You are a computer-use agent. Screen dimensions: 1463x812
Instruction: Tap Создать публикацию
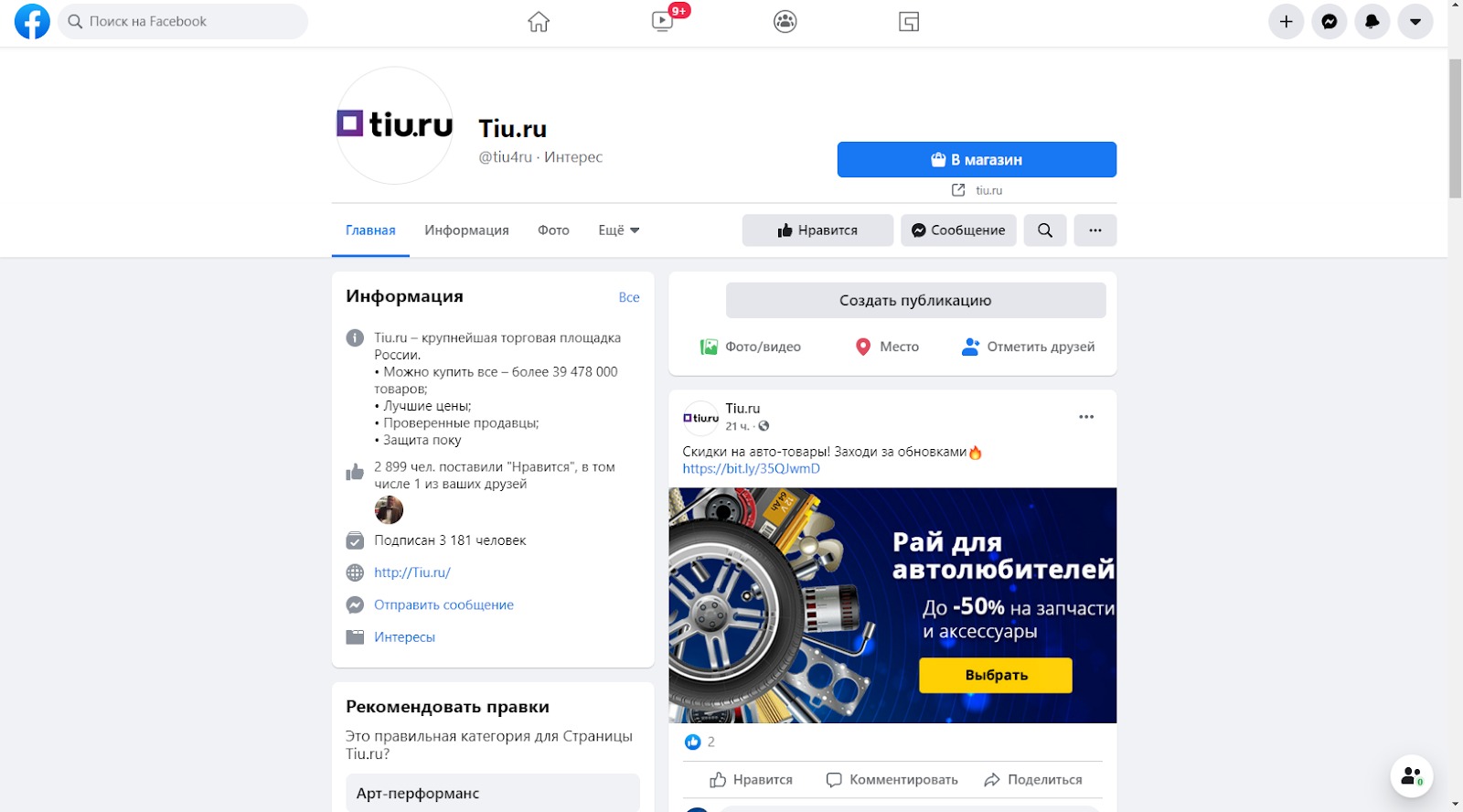915,300
